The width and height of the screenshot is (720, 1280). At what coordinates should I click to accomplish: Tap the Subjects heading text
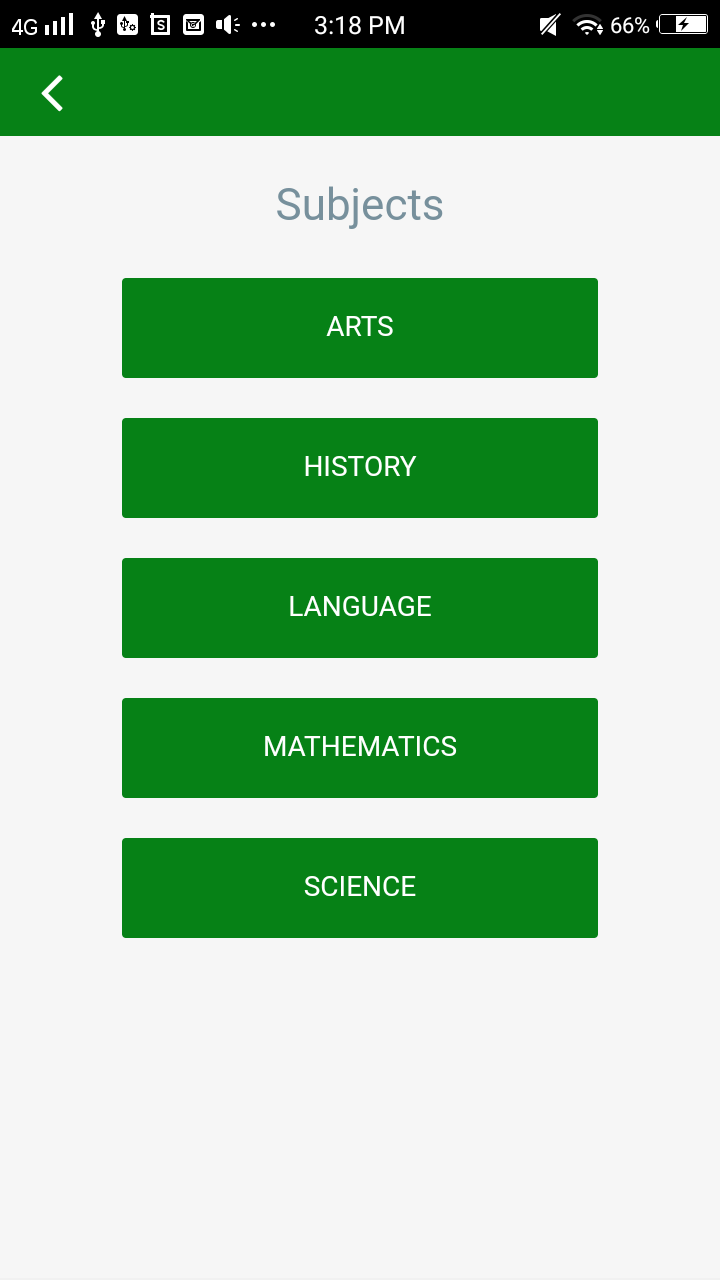(359, 204)
